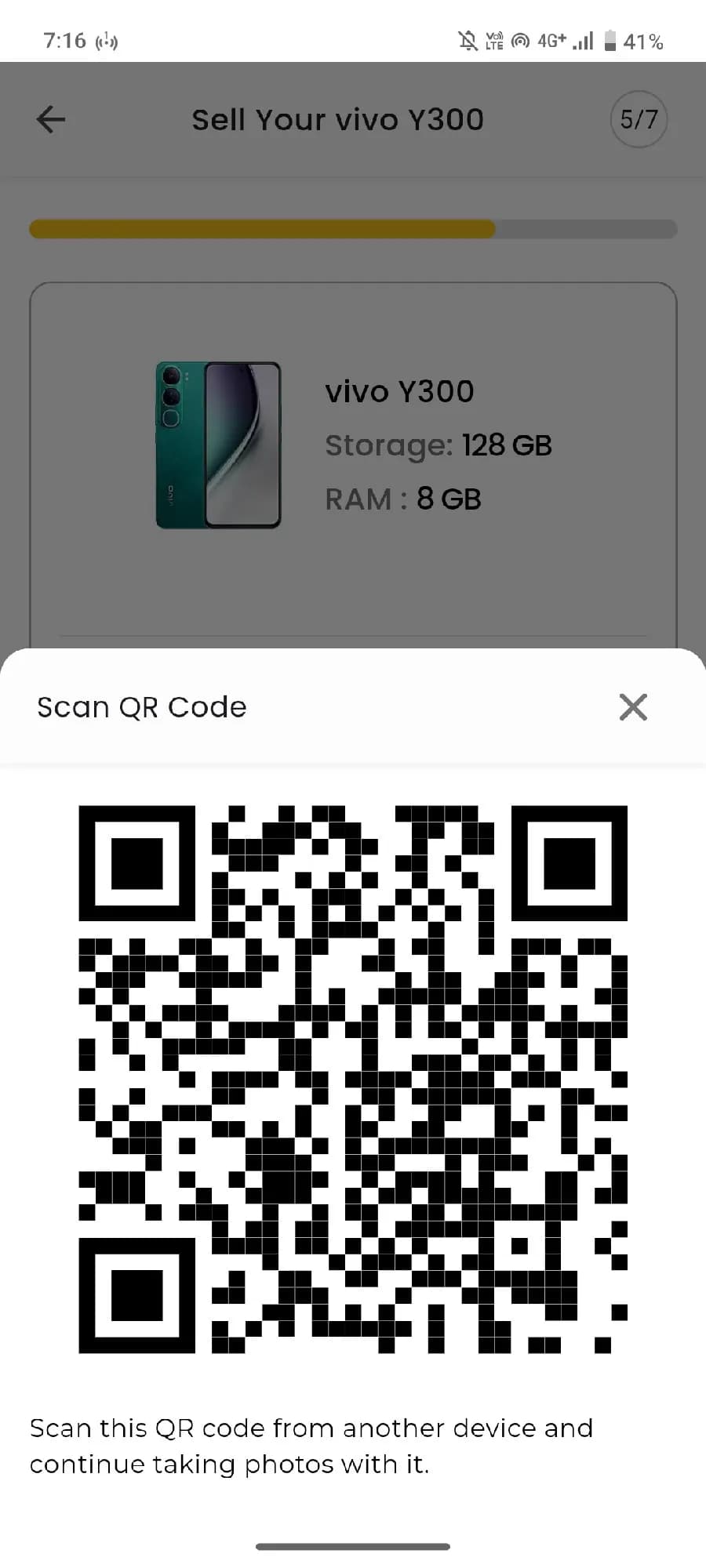The image size is (706, 1568).
Task: Tap the Sell Your vivo Y300 title
Action: point(337,119)
